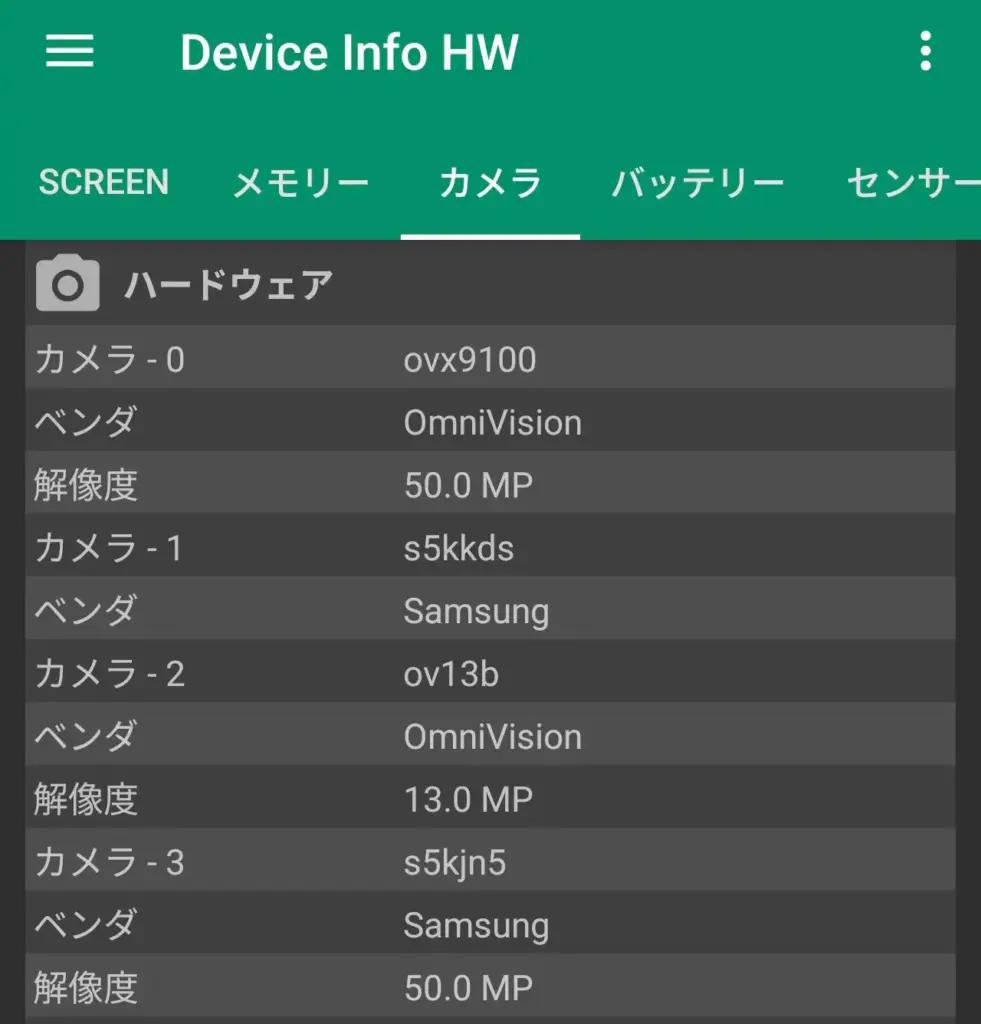981x1024 pixels.
Task: Click the camera hardware section icon
Action: tap(66, 283)
